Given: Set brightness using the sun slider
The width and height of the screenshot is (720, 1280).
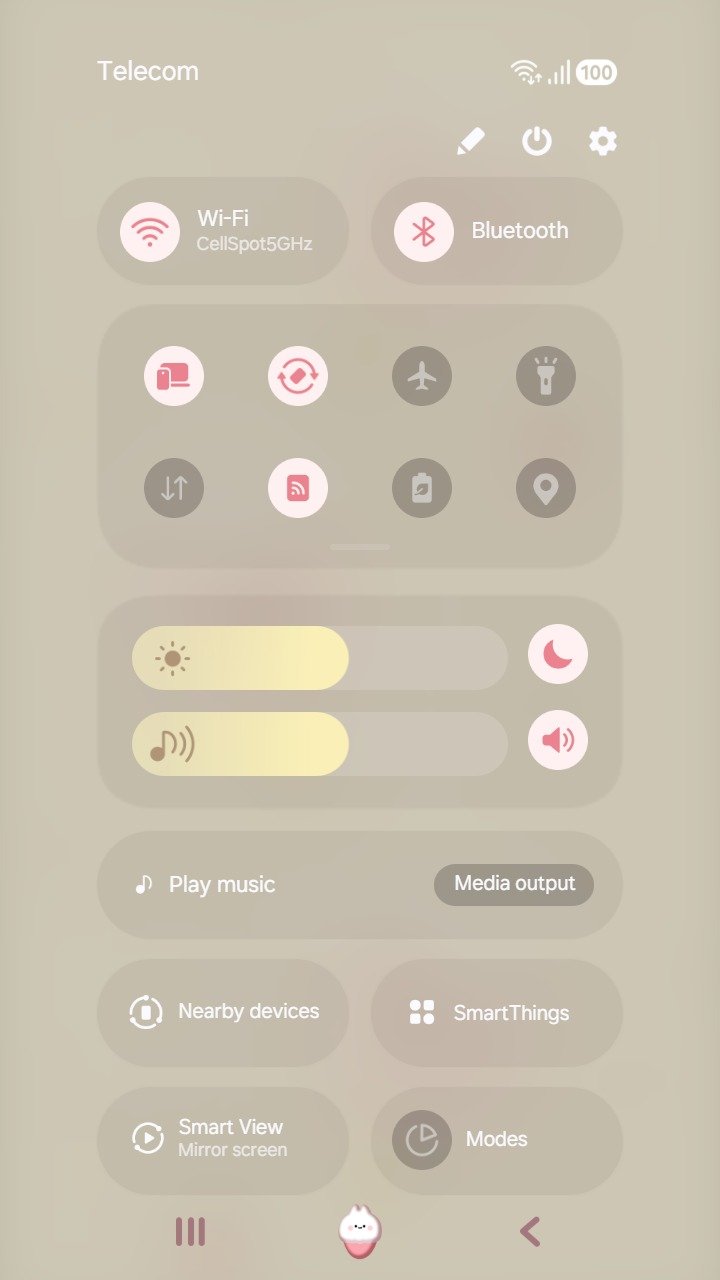Looking at the screenshot, I should pyautogui.click(x=320, y=658).
